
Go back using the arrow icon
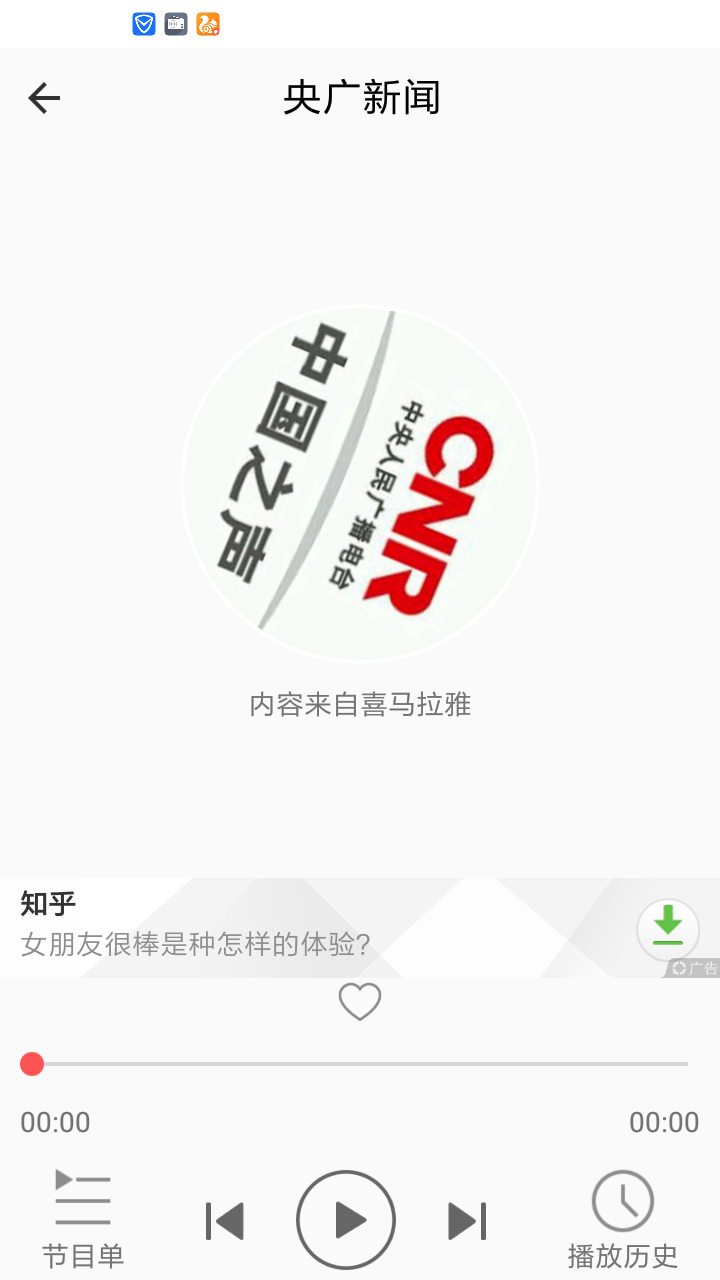coord(43,97)
